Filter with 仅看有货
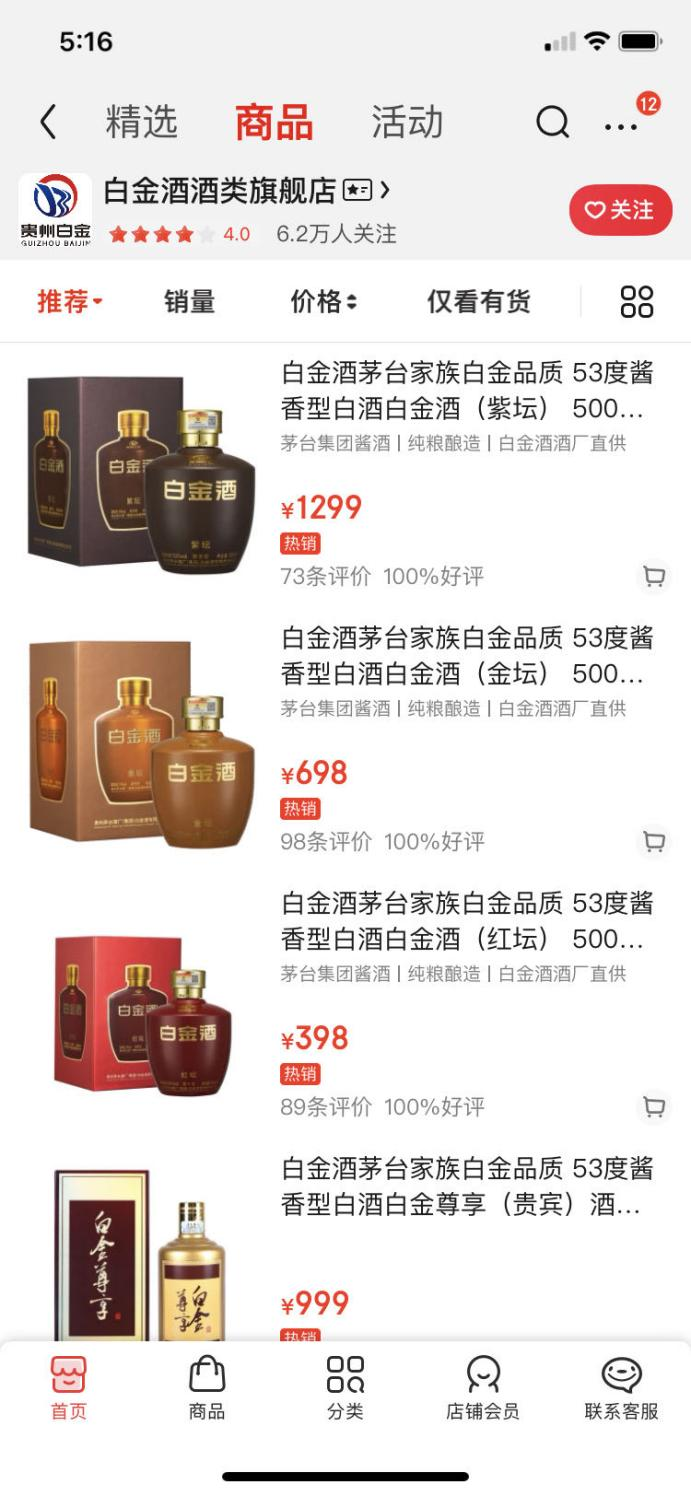The height and width of the screenshot is (1496, 691). [478, 302]
